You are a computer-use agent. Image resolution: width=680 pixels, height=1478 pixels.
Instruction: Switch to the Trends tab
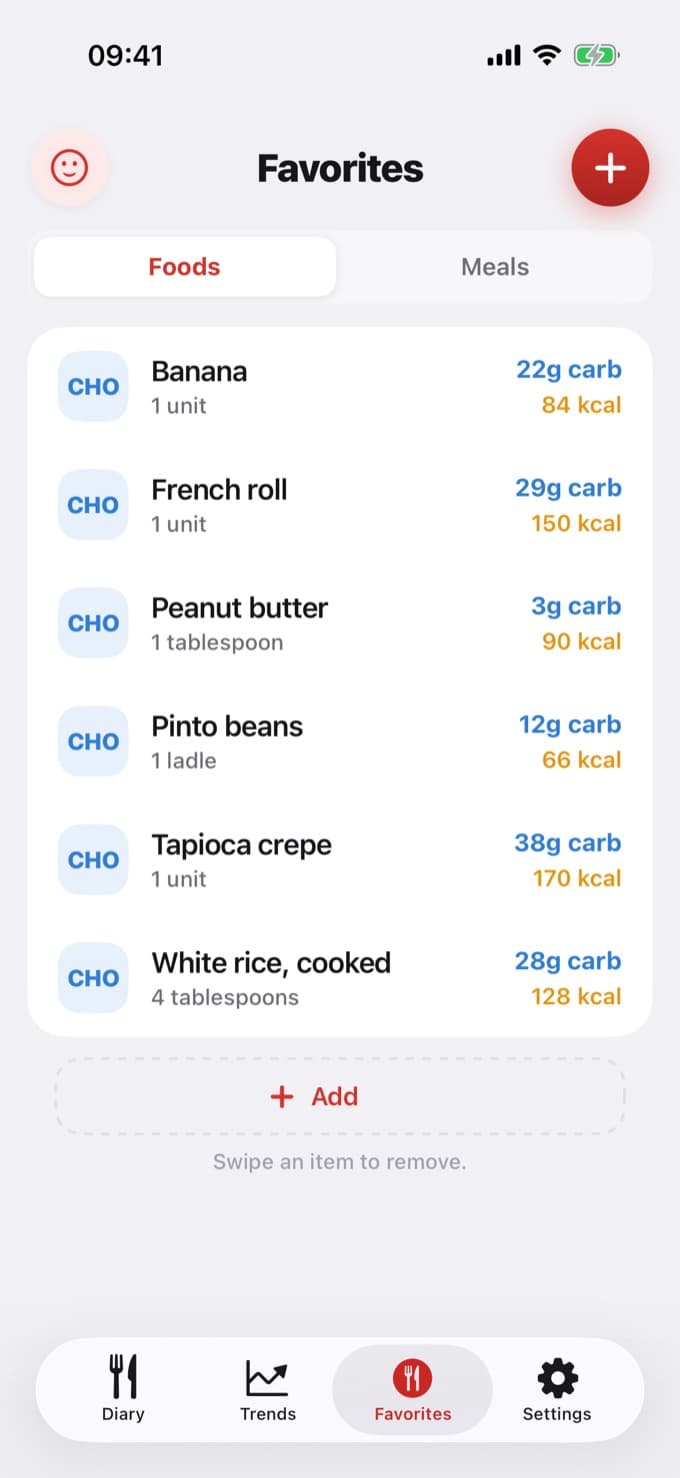point(268,1389)
